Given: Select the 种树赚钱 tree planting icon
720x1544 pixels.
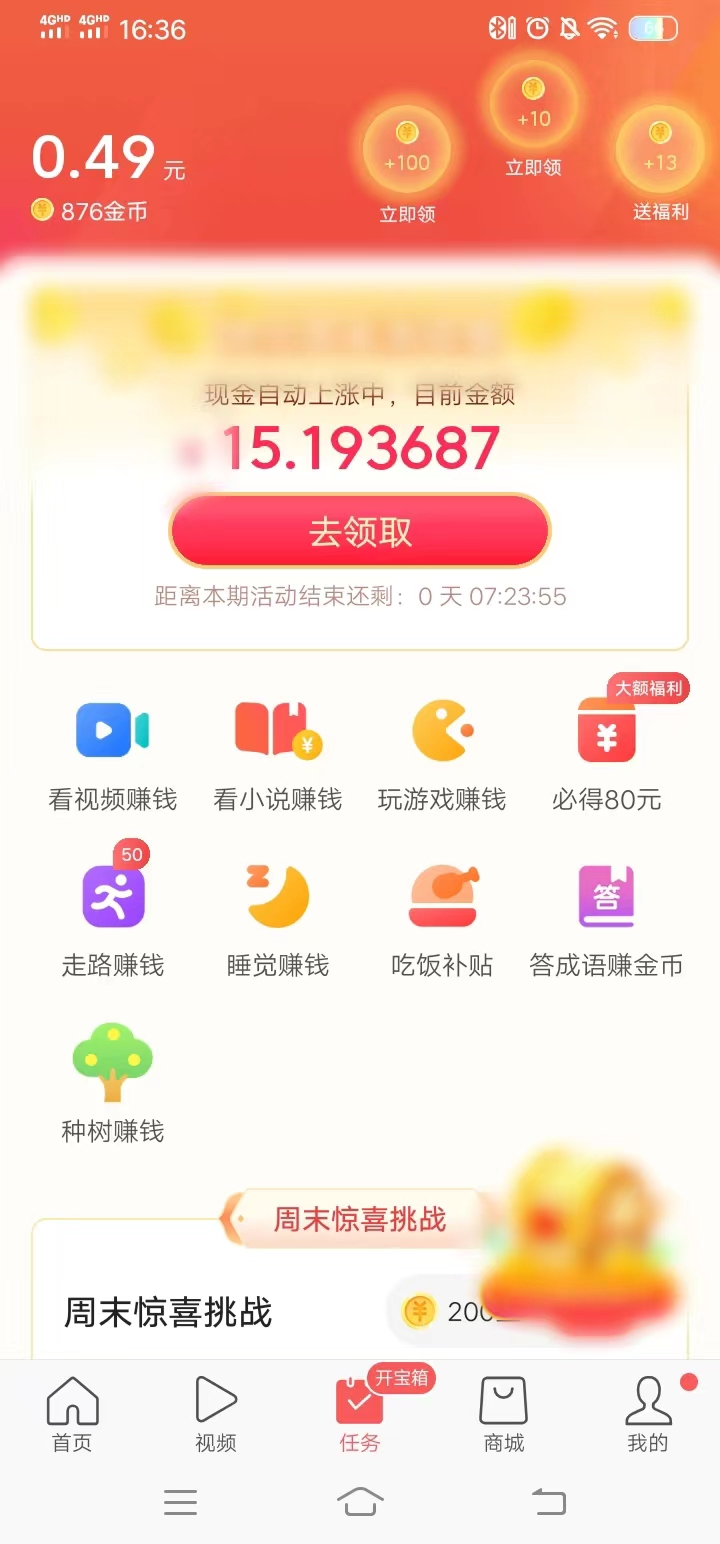Looking at the screenshot, I should pos(111,1061).
